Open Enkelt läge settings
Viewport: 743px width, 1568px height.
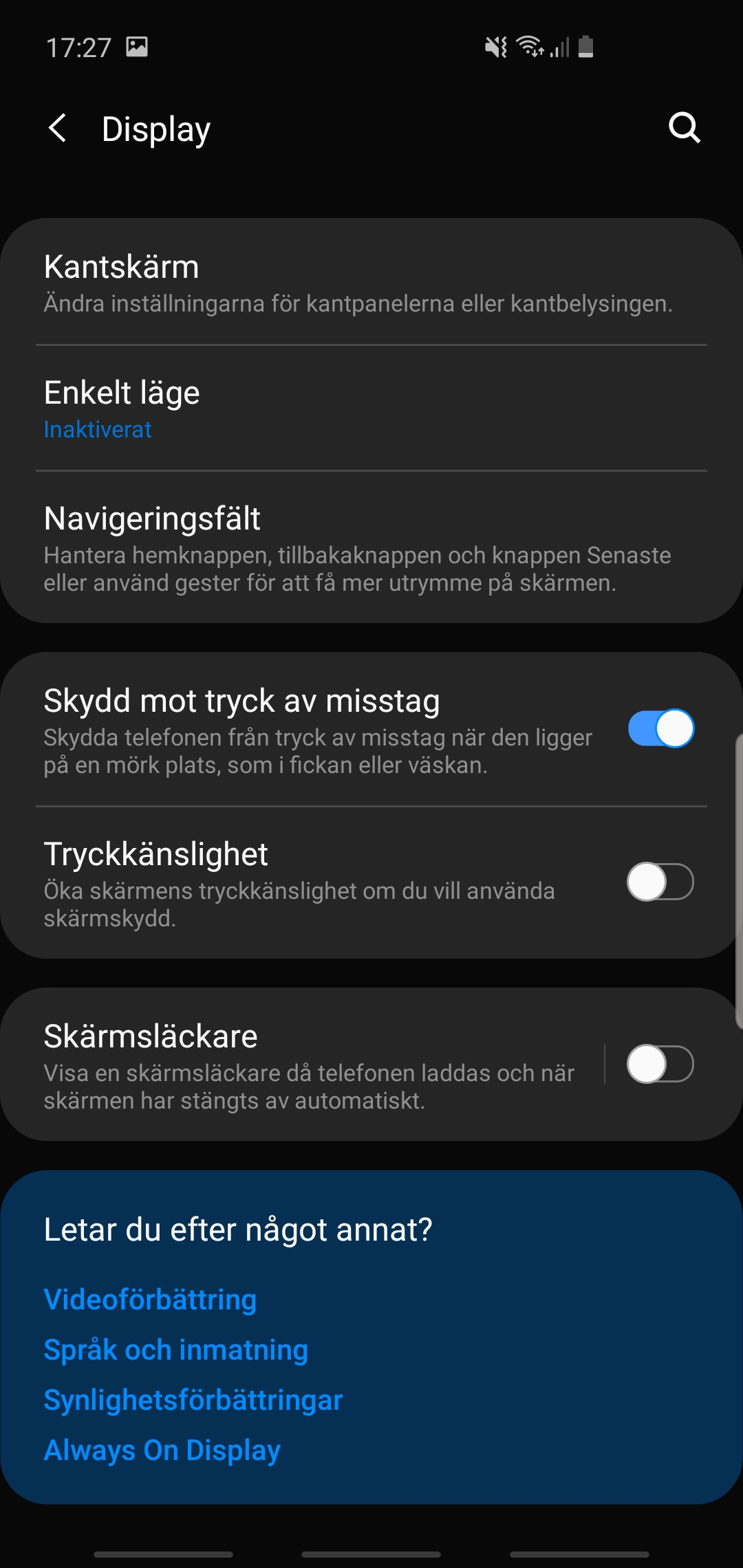click(x=358, y=409)
